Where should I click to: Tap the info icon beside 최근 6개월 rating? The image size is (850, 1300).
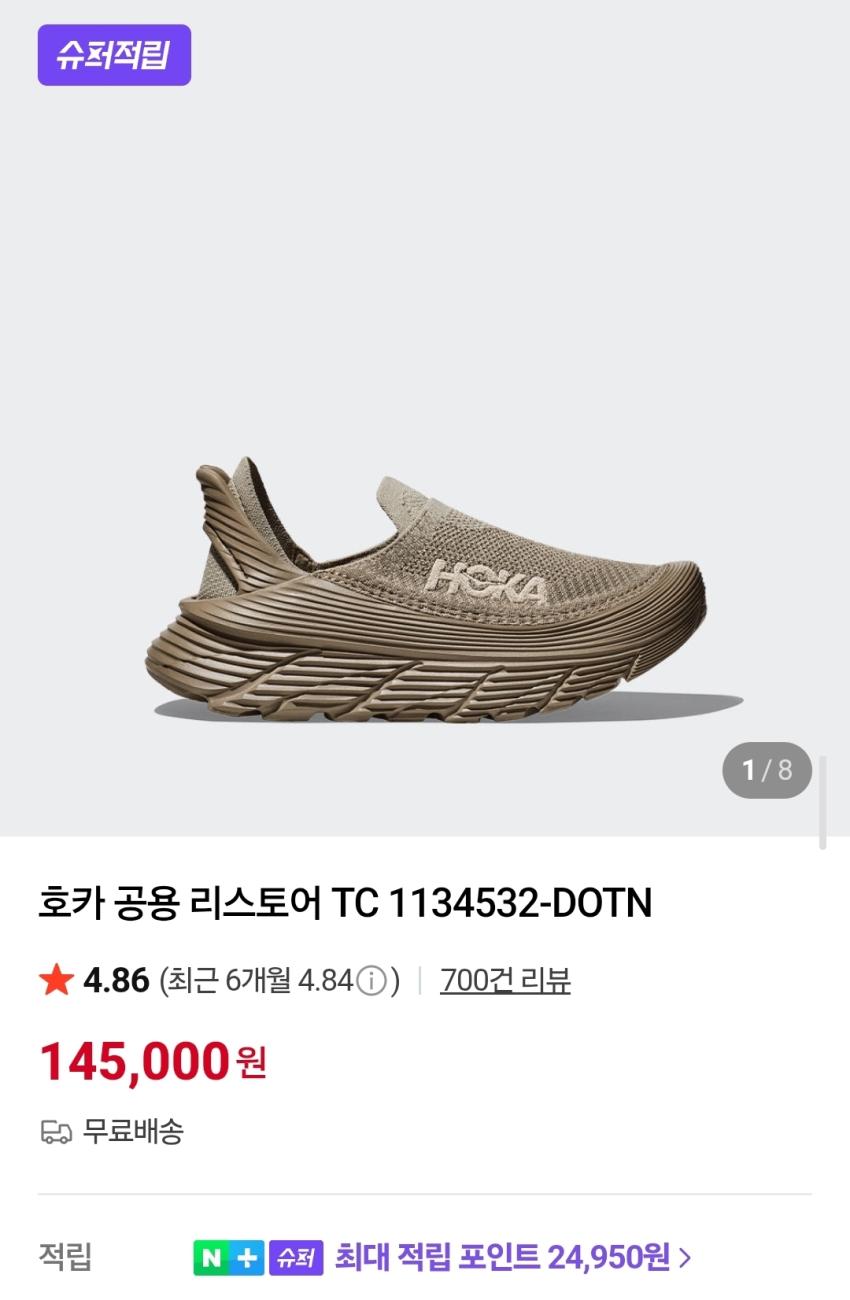[x=372, y=981]
